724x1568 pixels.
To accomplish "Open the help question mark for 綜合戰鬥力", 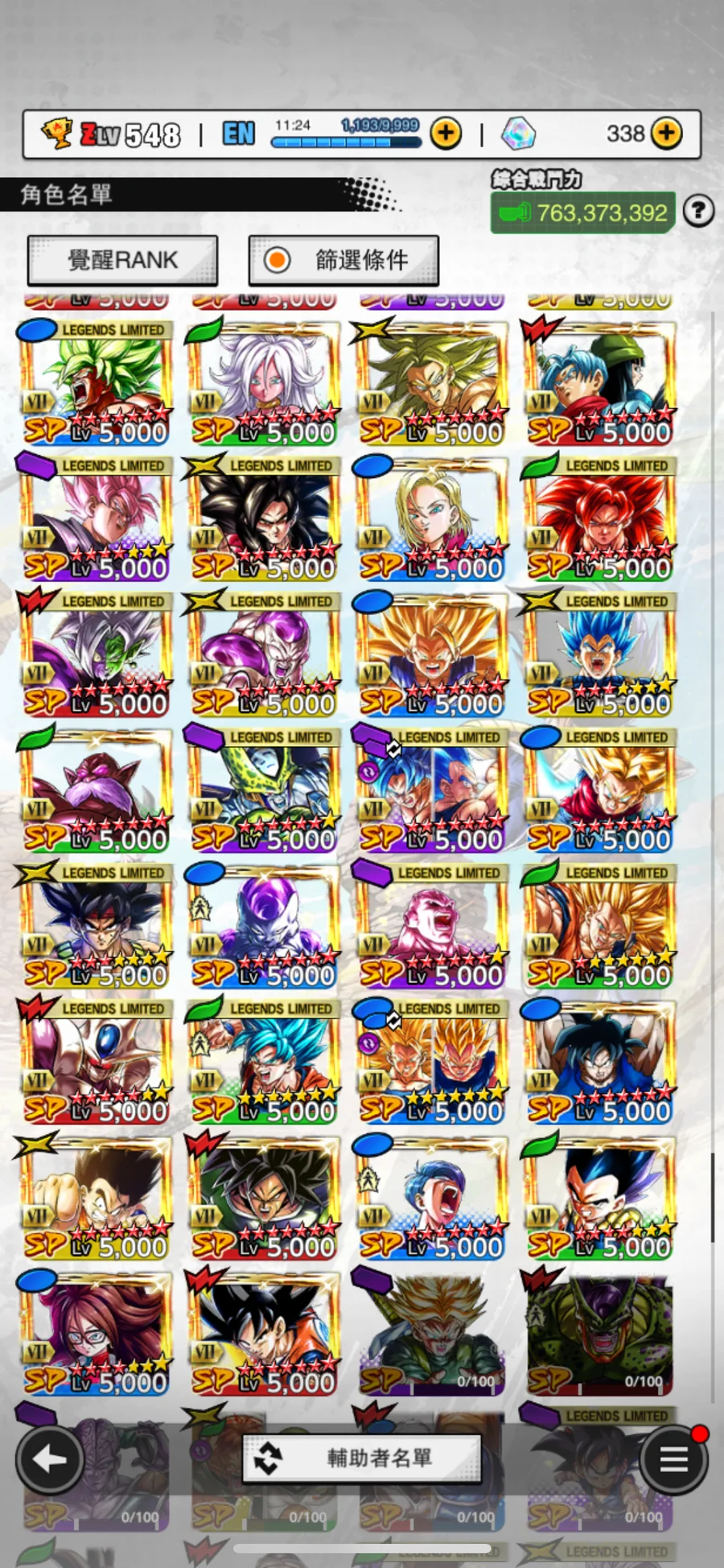I will point(698,211).
